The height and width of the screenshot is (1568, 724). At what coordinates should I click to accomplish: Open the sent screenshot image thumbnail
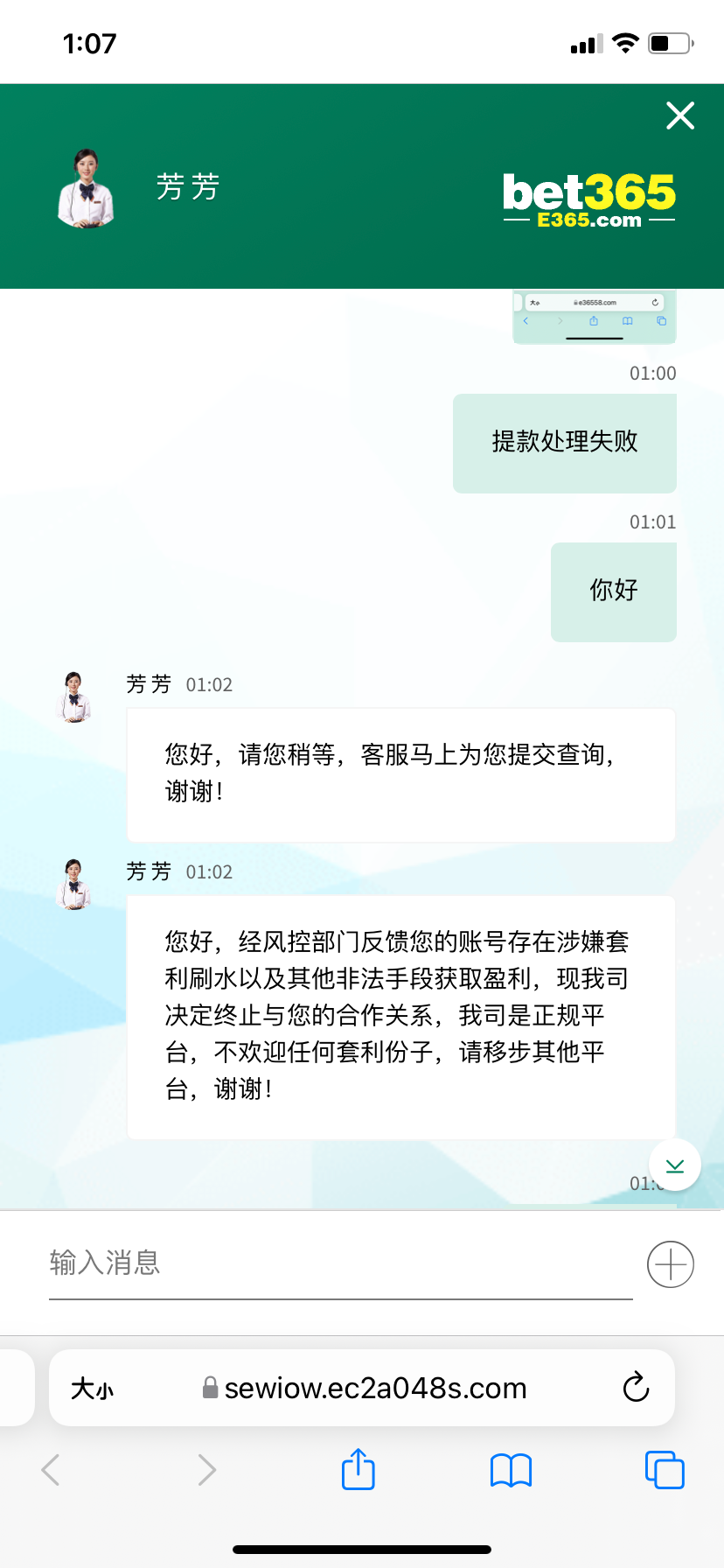(x=595, y=317)
